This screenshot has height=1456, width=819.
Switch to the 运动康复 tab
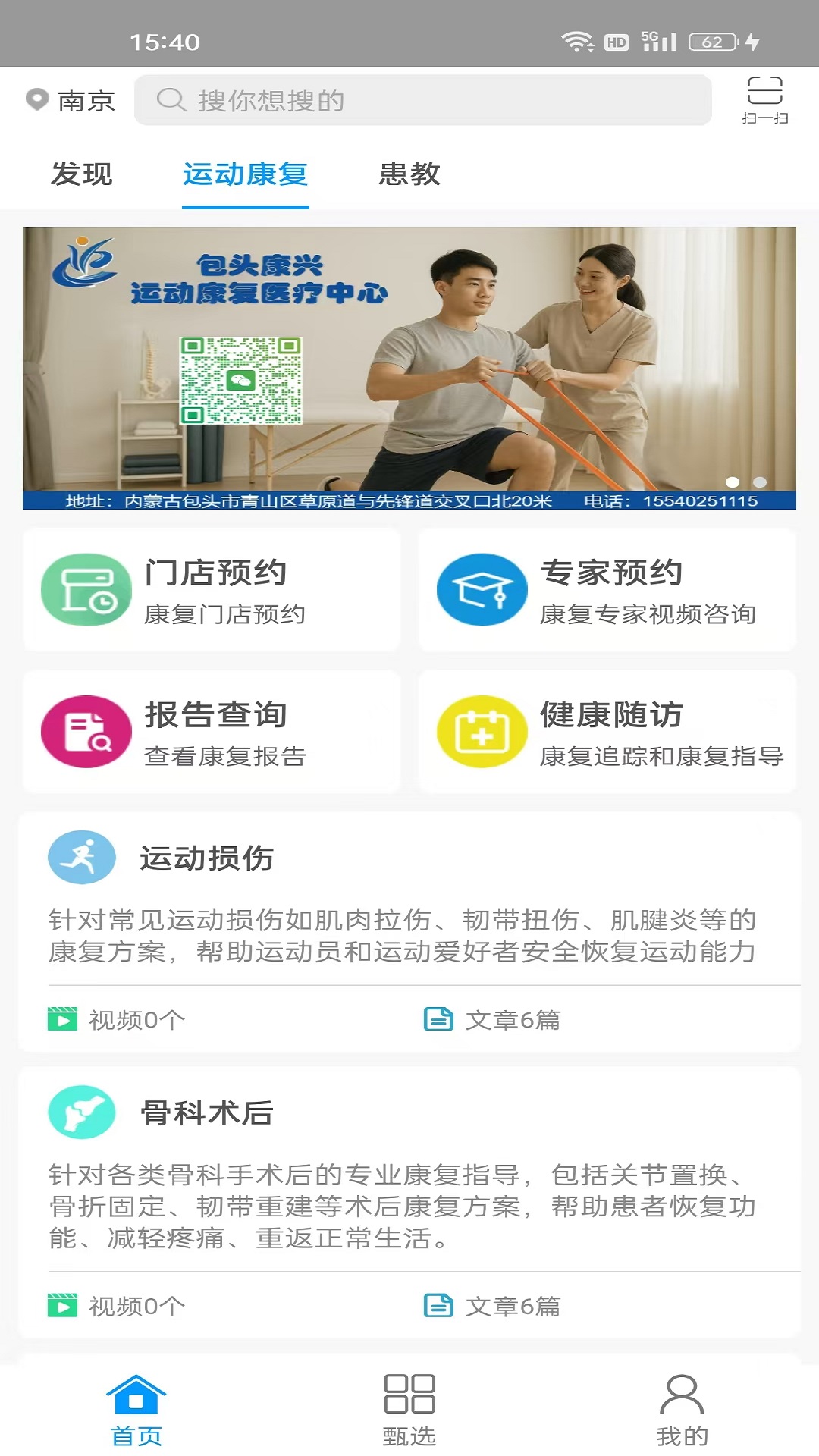point(246,175)
